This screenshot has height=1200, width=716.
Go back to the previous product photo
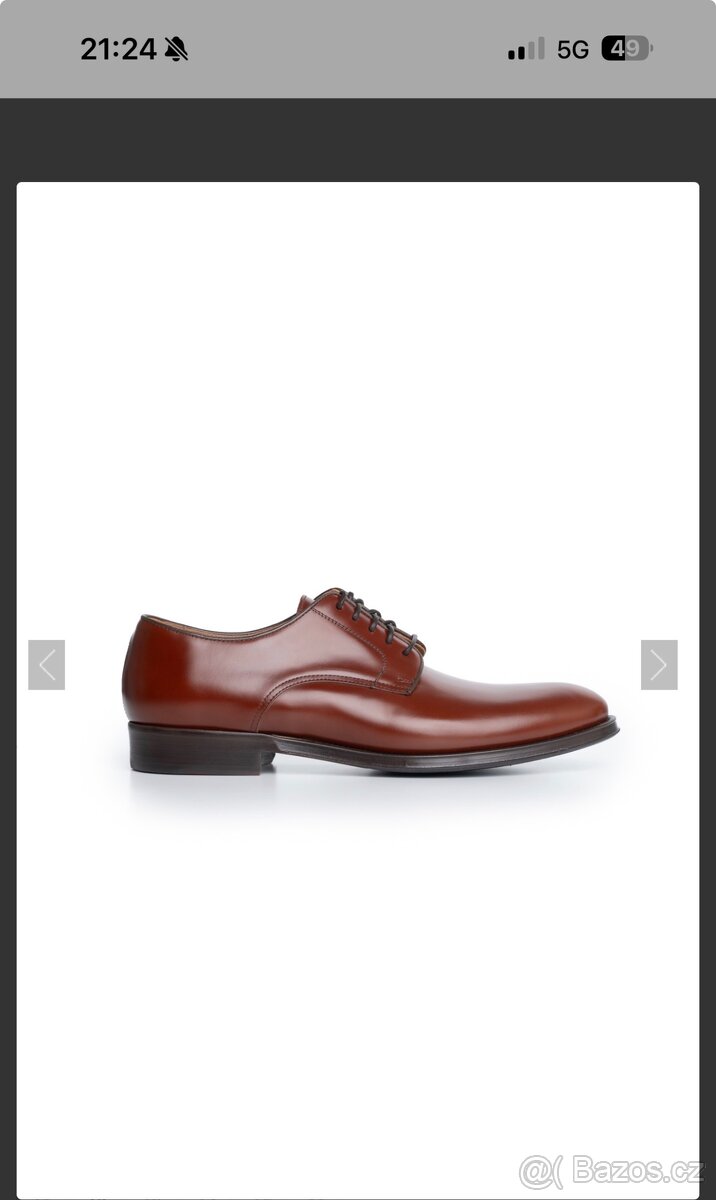pos(47,665)
